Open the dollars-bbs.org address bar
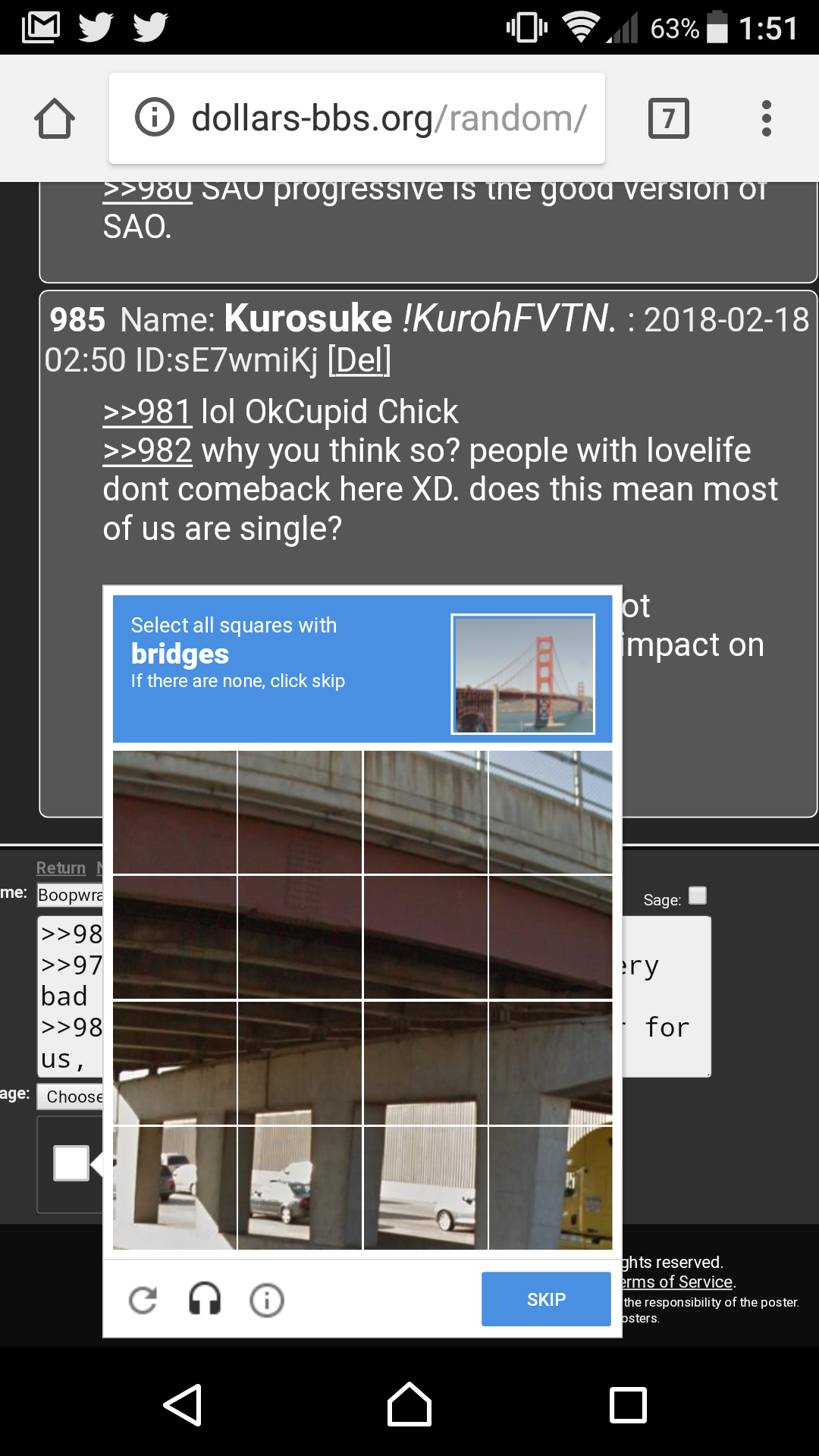Screen dimensions: 819x1456 357,118
